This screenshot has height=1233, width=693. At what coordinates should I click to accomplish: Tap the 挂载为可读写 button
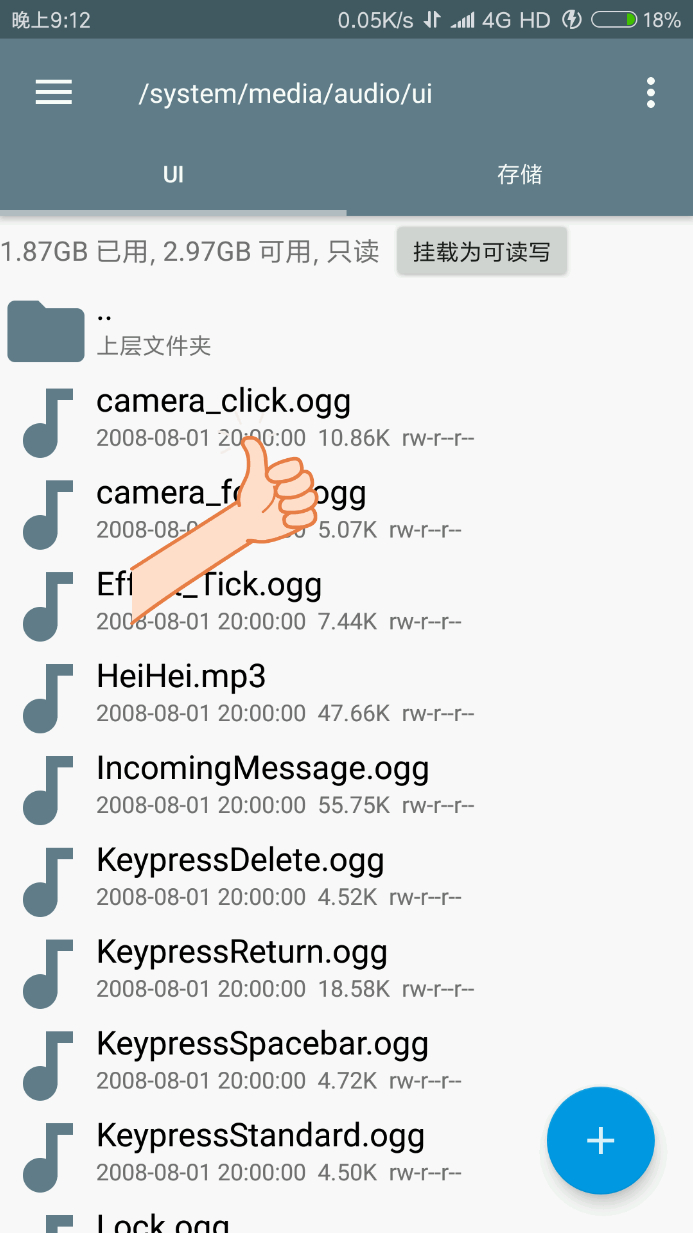click(482, 251)
